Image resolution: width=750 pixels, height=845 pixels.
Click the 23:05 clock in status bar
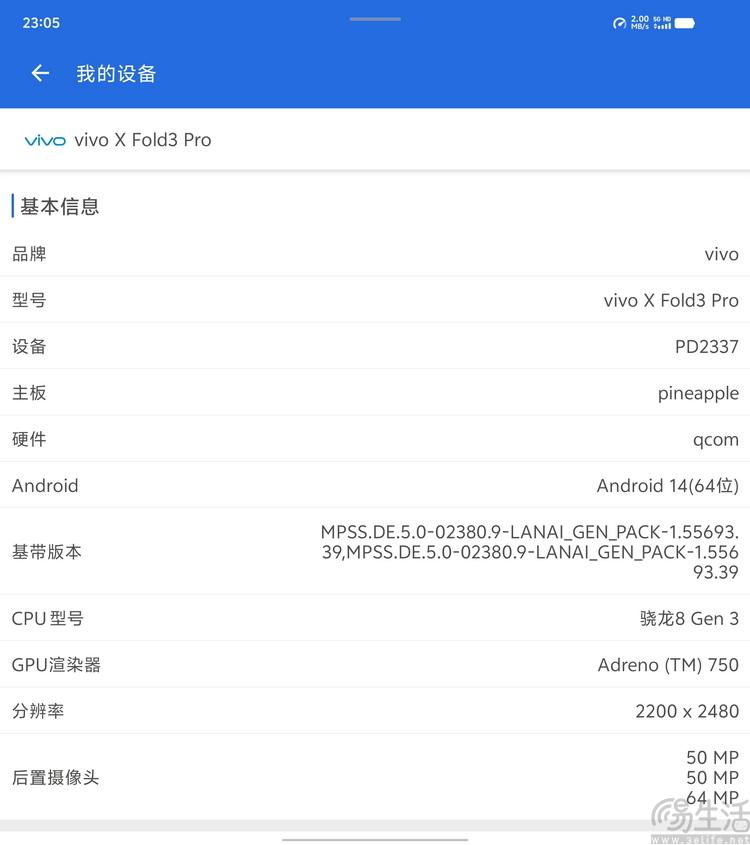41,22
